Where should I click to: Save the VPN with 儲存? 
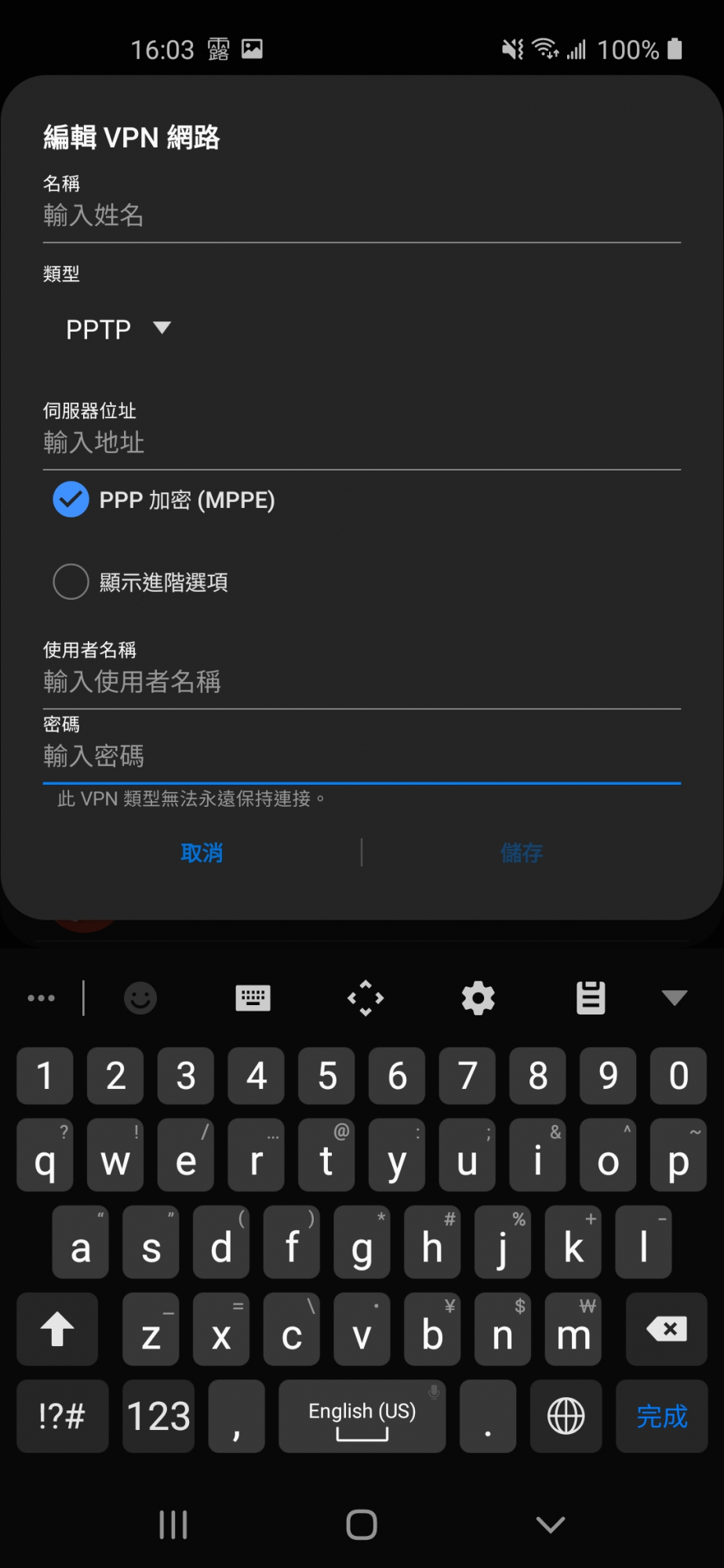click(522, 852)
